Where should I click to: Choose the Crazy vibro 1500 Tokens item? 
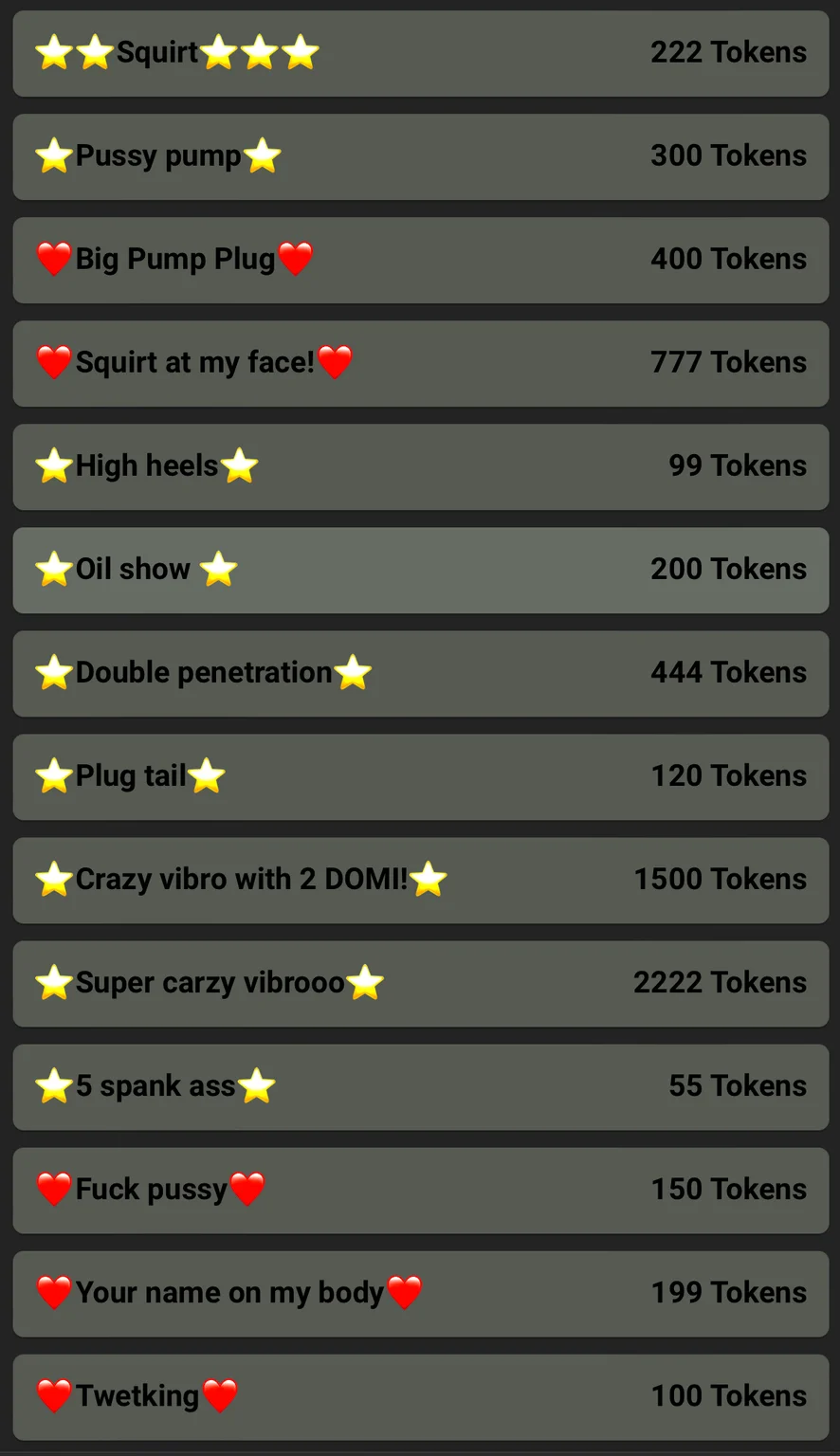pos(420,880)
